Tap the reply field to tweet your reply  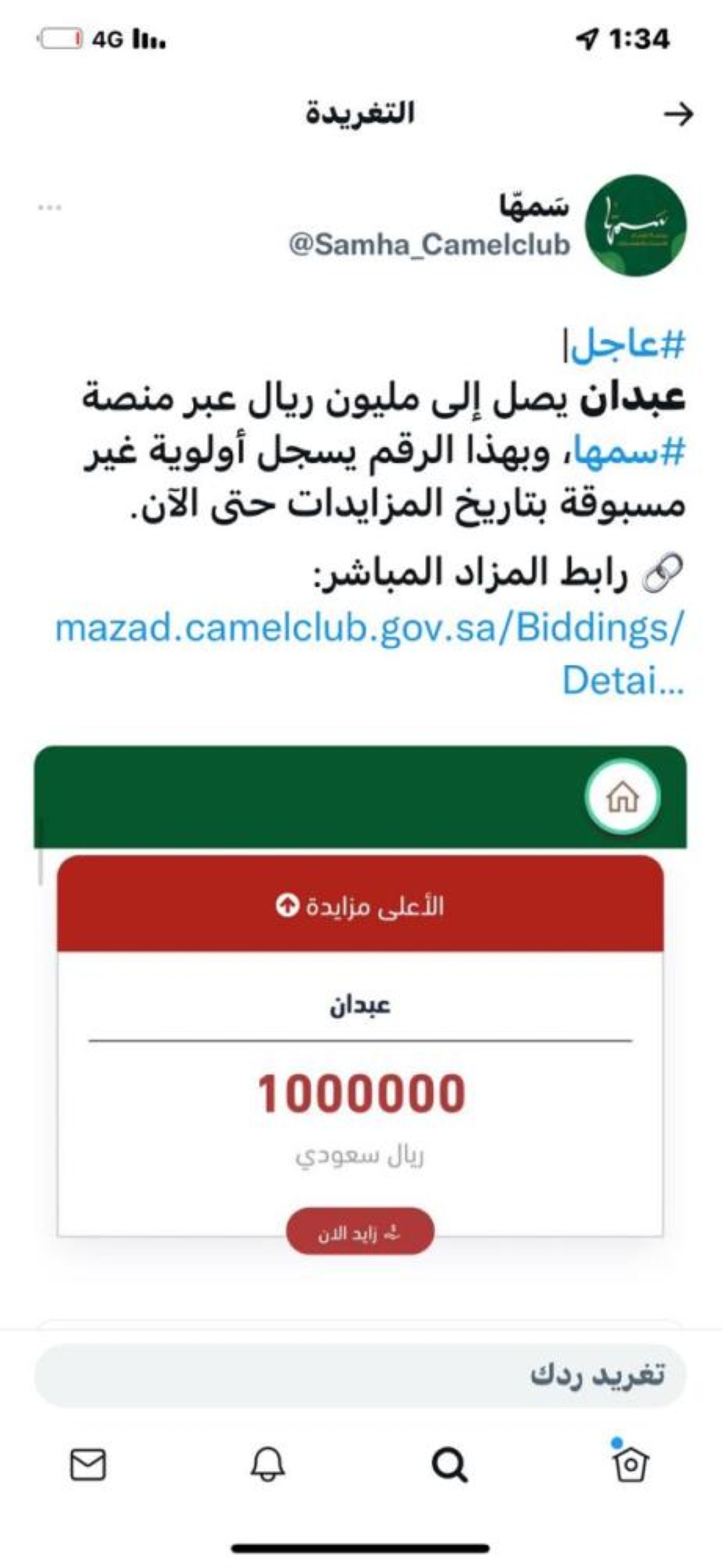pos(360,1375)
